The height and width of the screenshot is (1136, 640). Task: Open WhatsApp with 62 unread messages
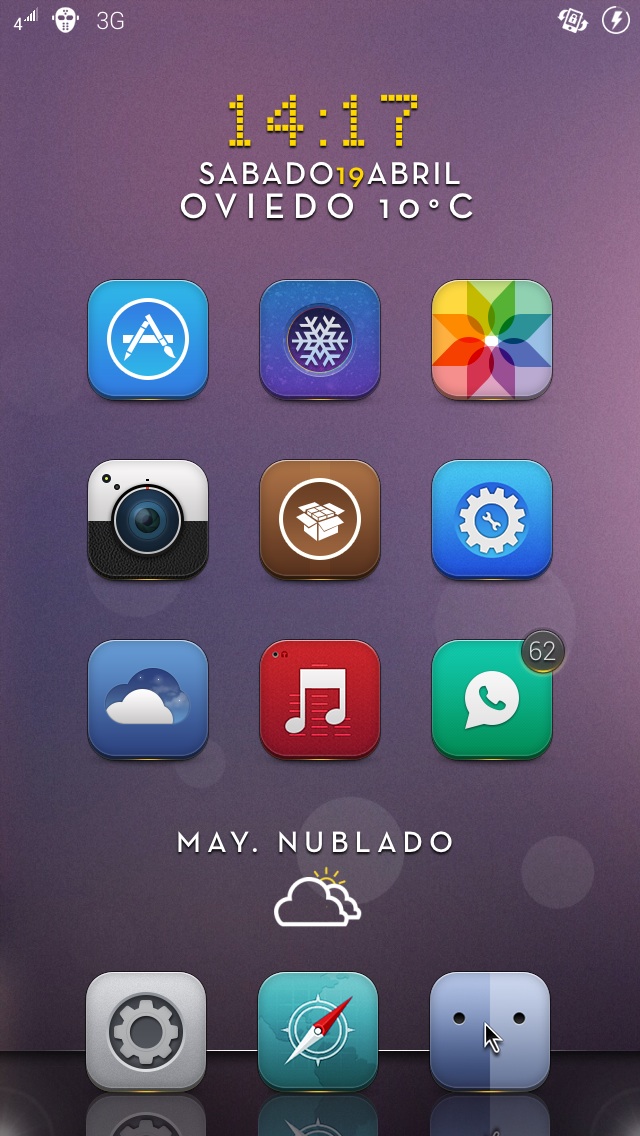point(492,700)
